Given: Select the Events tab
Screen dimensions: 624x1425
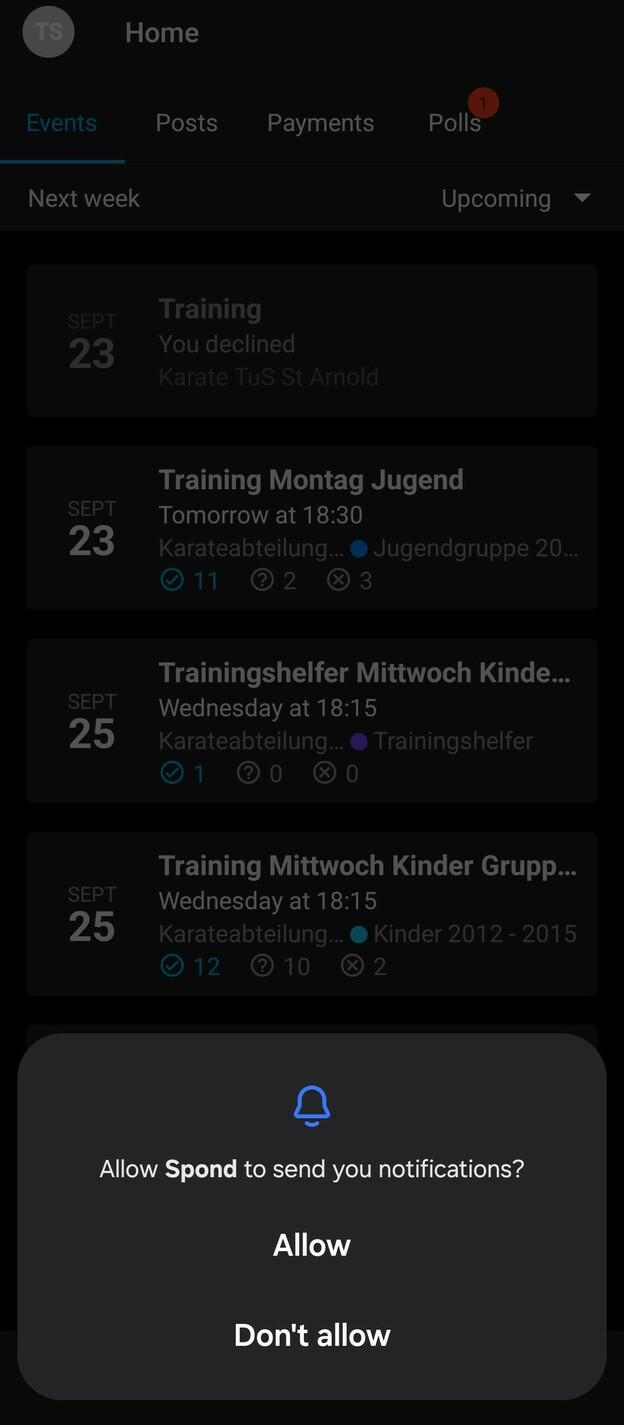Looking at the screenshot, I should coord(62,123).
